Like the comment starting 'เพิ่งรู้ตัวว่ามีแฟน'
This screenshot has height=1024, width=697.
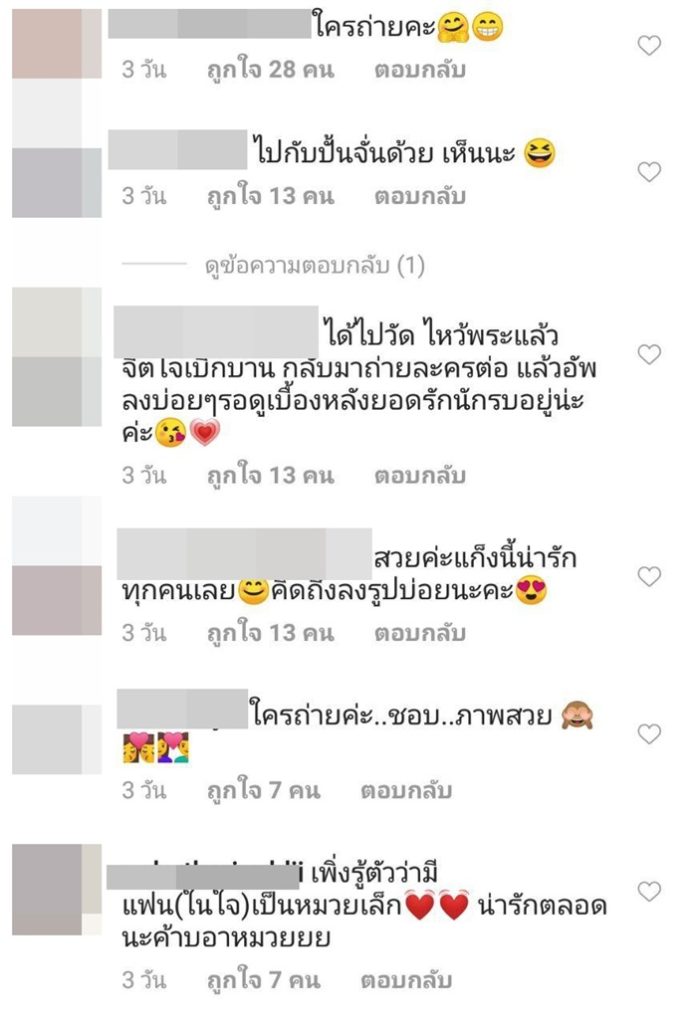coord(649,891)
